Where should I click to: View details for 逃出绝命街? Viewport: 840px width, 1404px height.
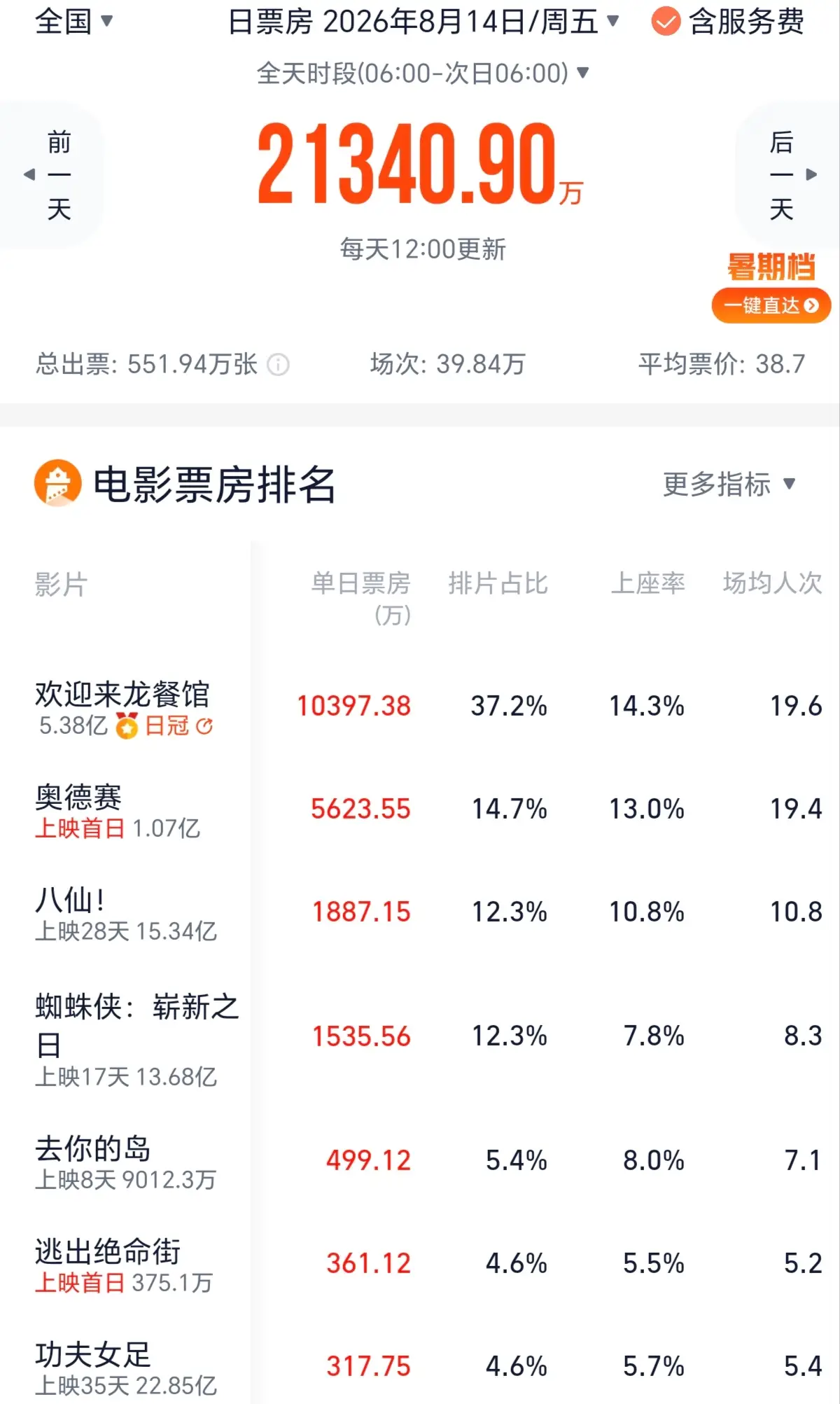420,1264
